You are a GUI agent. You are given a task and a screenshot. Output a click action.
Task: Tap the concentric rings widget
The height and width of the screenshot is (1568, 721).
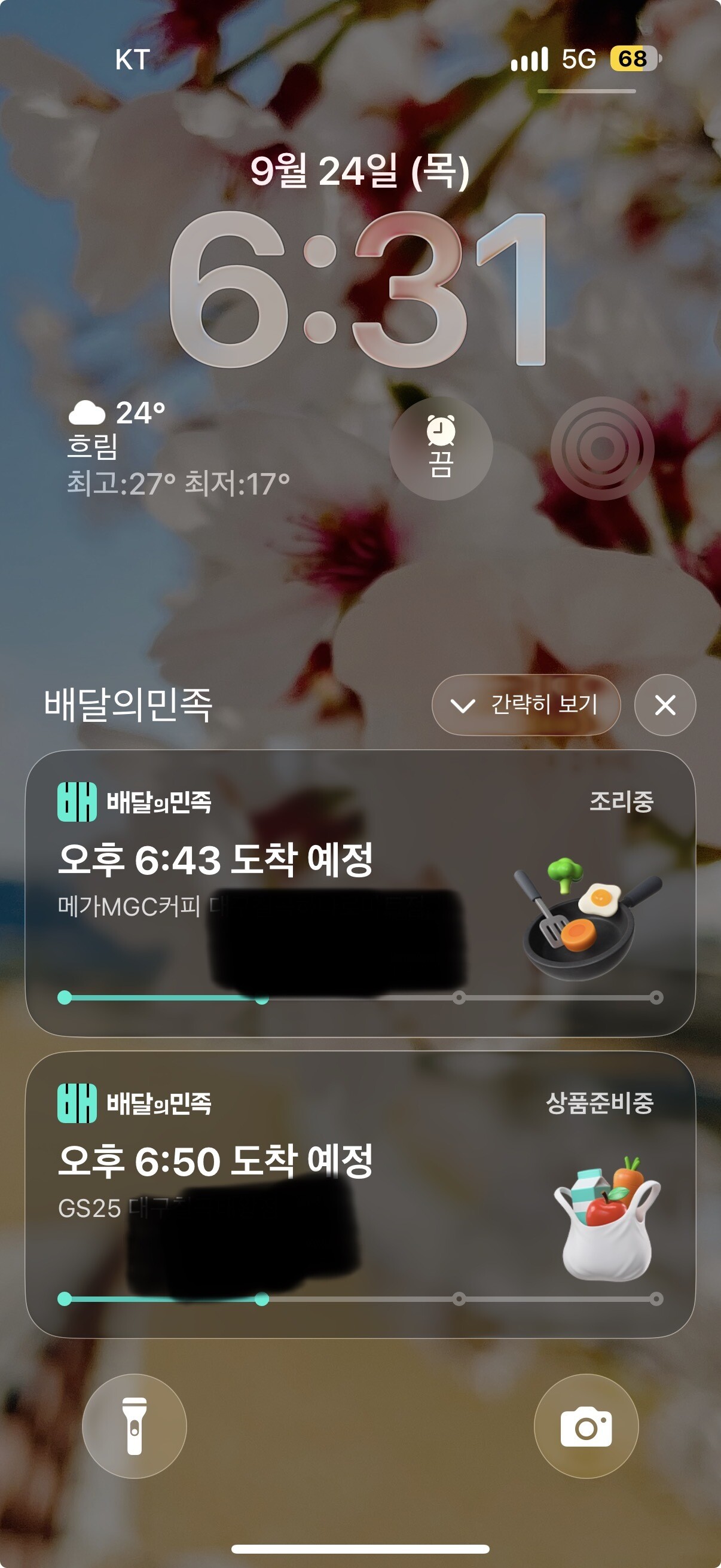[x=603, y=448]
